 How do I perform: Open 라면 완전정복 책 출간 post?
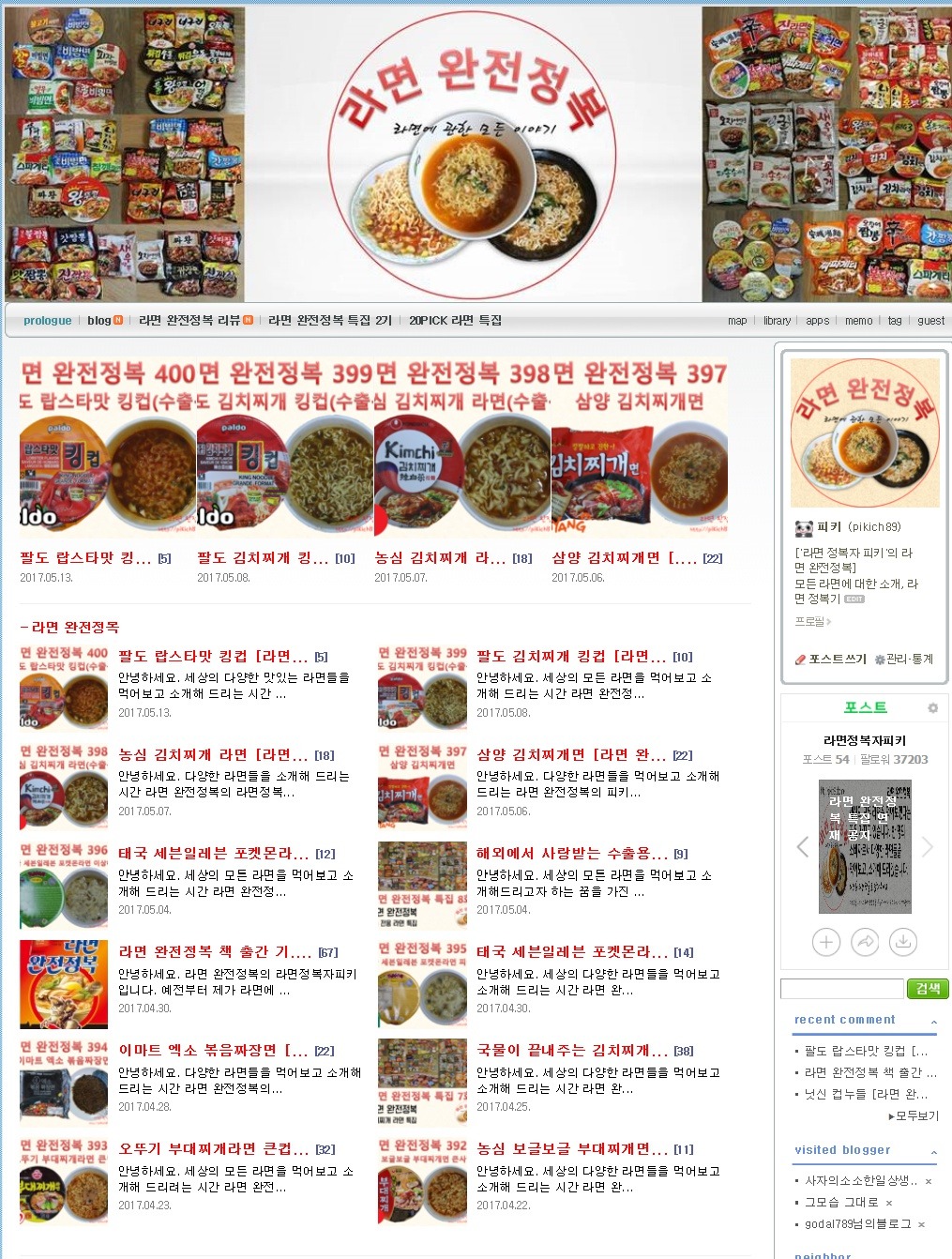pyautogui.click(x=215, y=952)
